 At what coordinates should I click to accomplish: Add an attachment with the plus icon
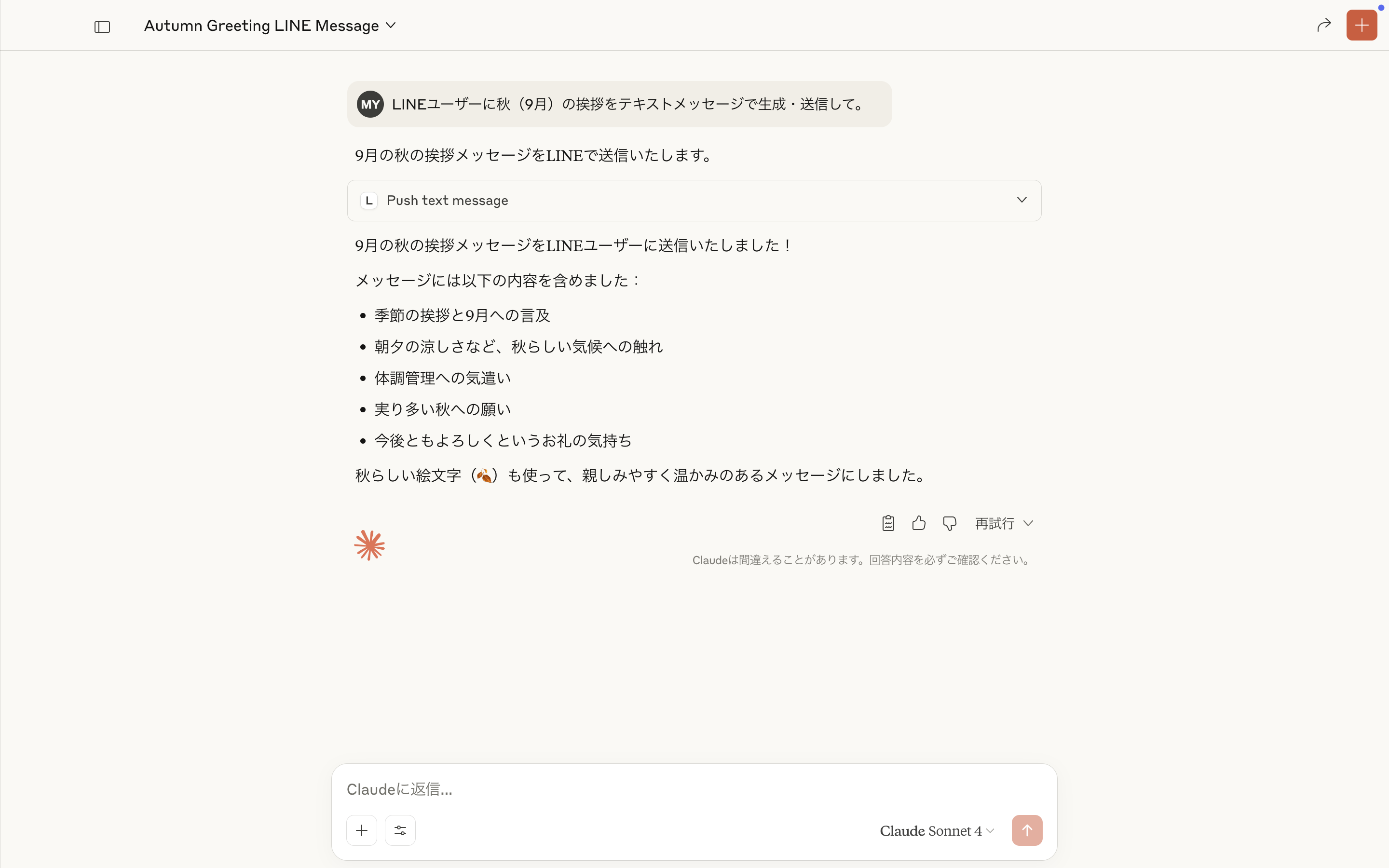click(x=362, y=830)
